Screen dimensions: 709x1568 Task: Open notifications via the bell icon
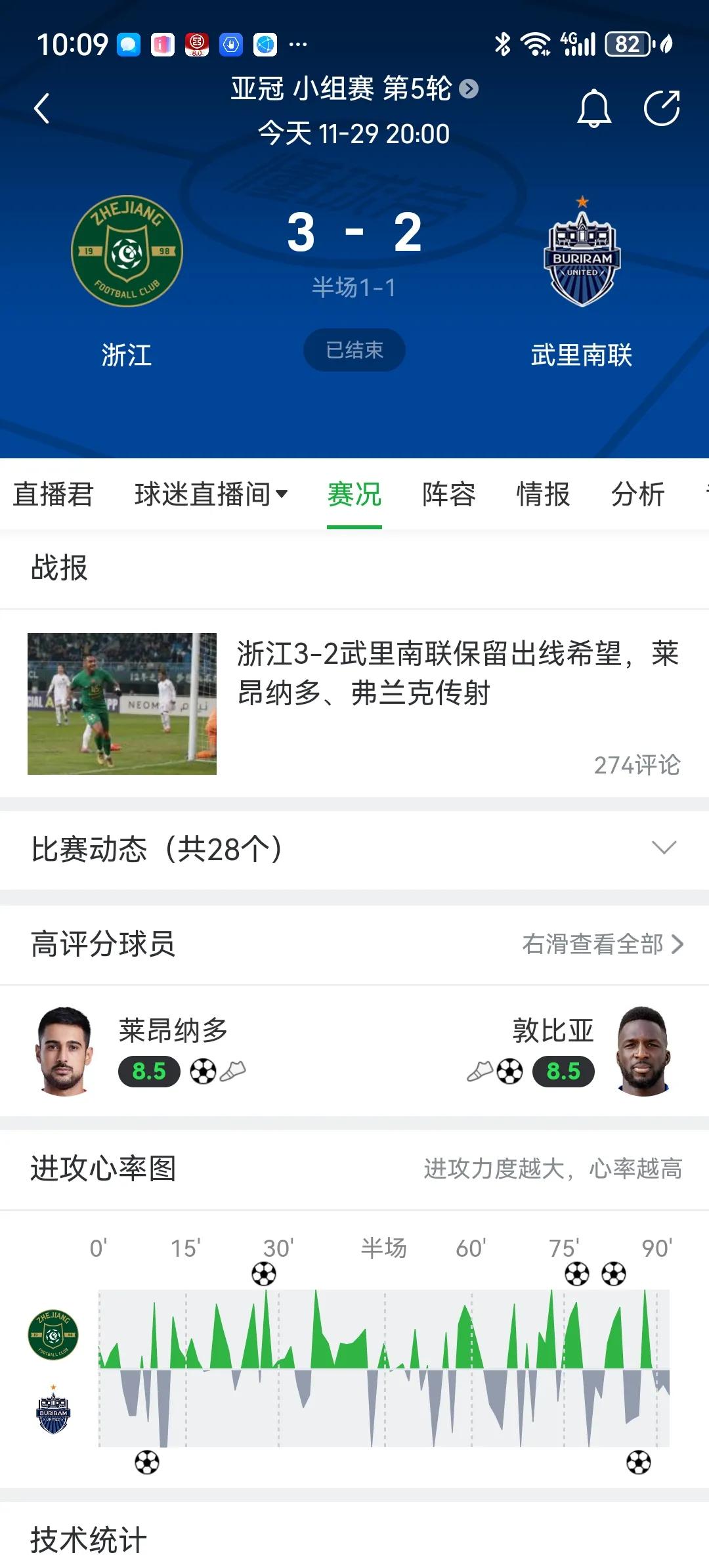[x=595, y=108]
